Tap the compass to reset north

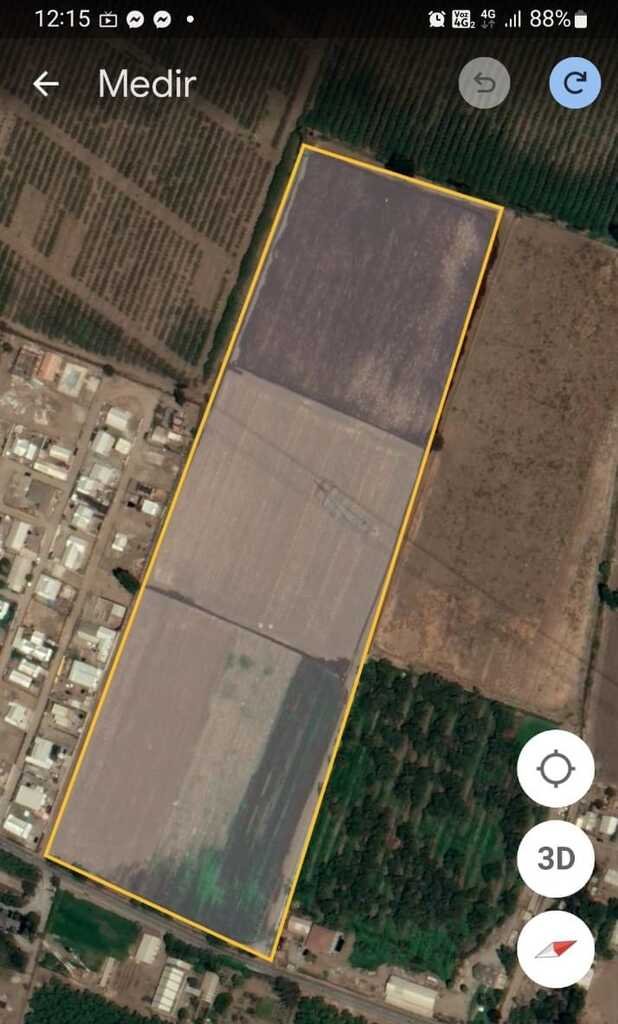pos(556,949)
